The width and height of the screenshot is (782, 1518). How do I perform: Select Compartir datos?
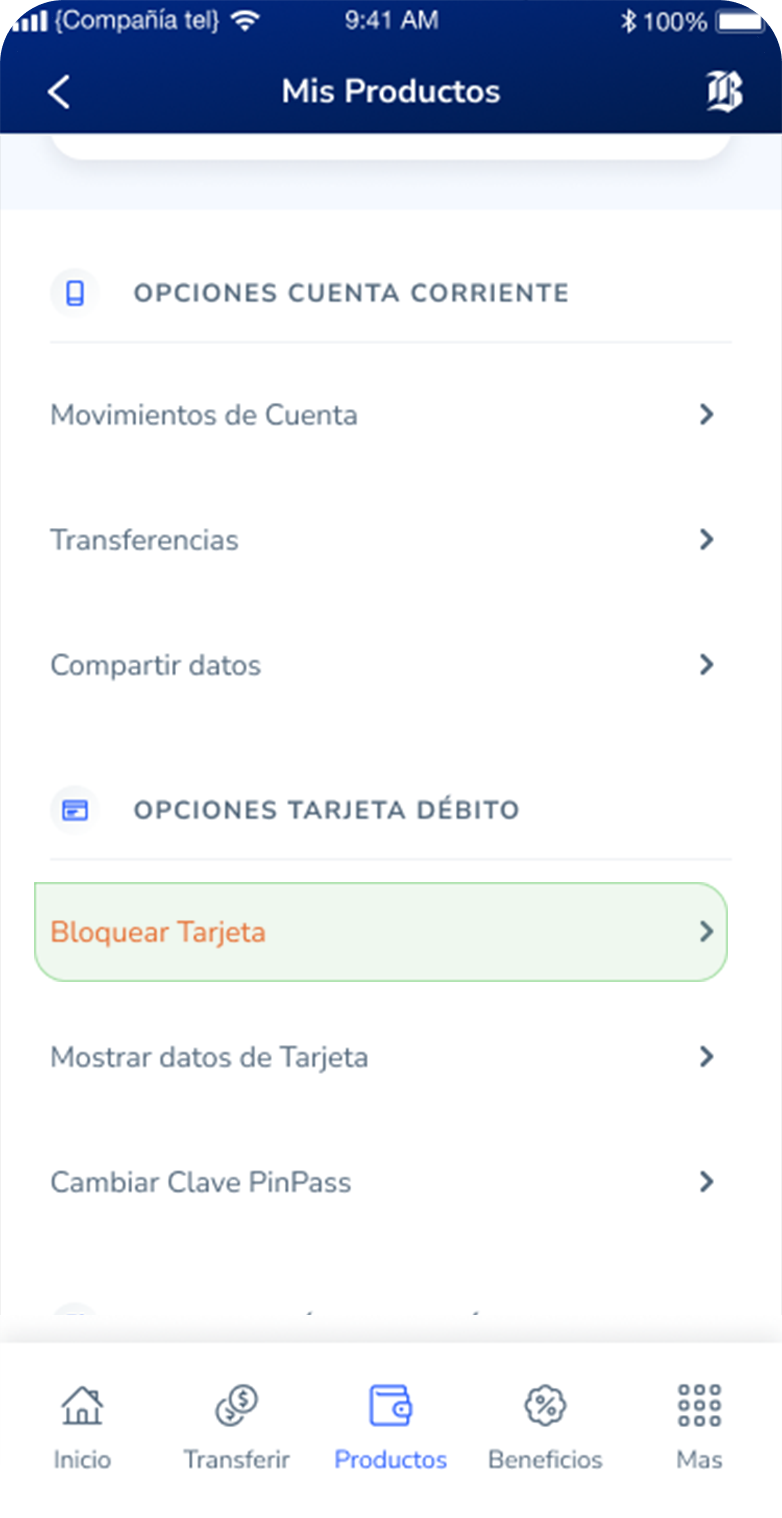point(391,665)
